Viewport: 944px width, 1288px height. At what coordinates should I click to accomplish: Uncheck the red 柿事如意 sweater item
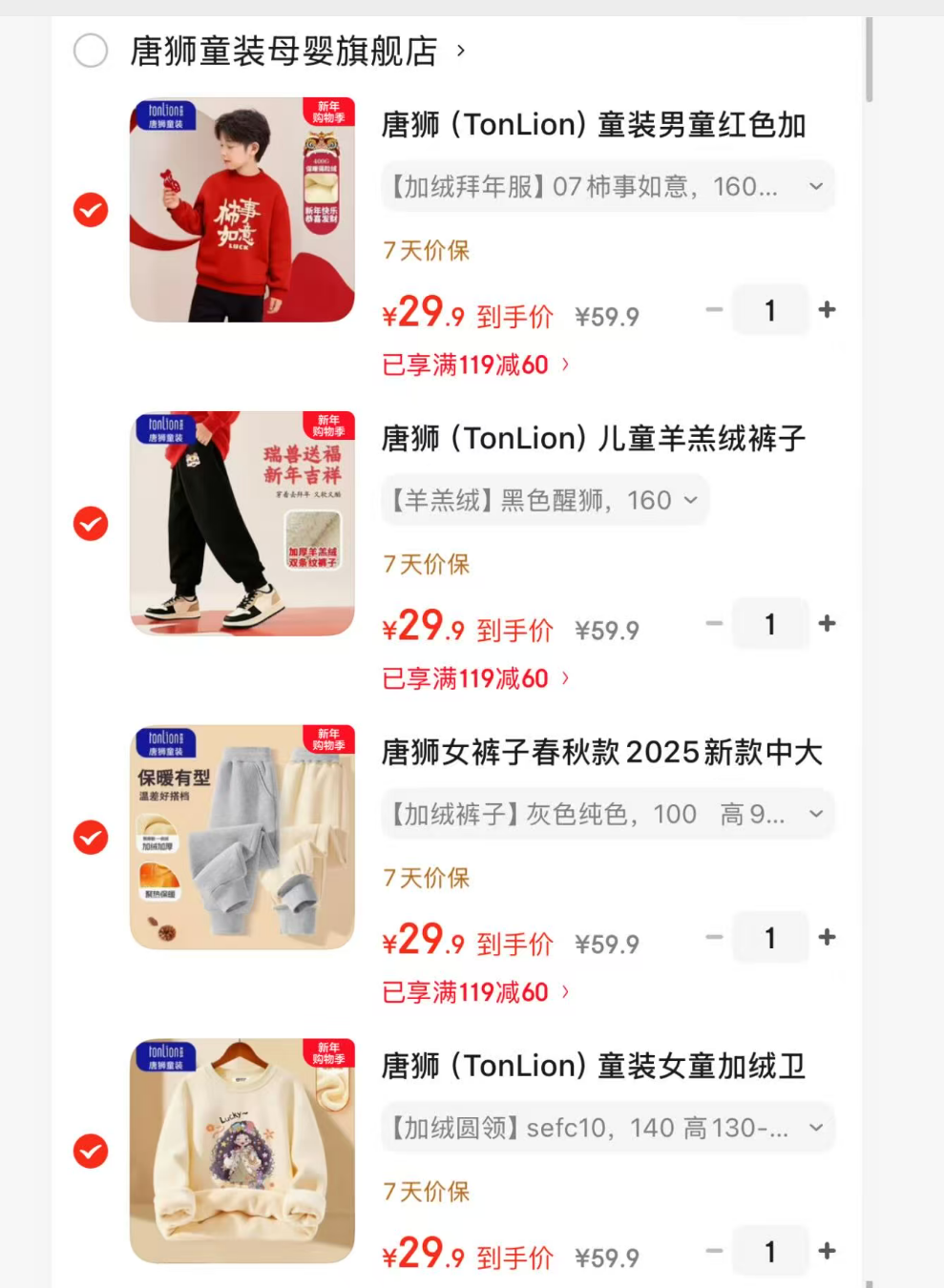pyautogui.click(x=91, y=210)
